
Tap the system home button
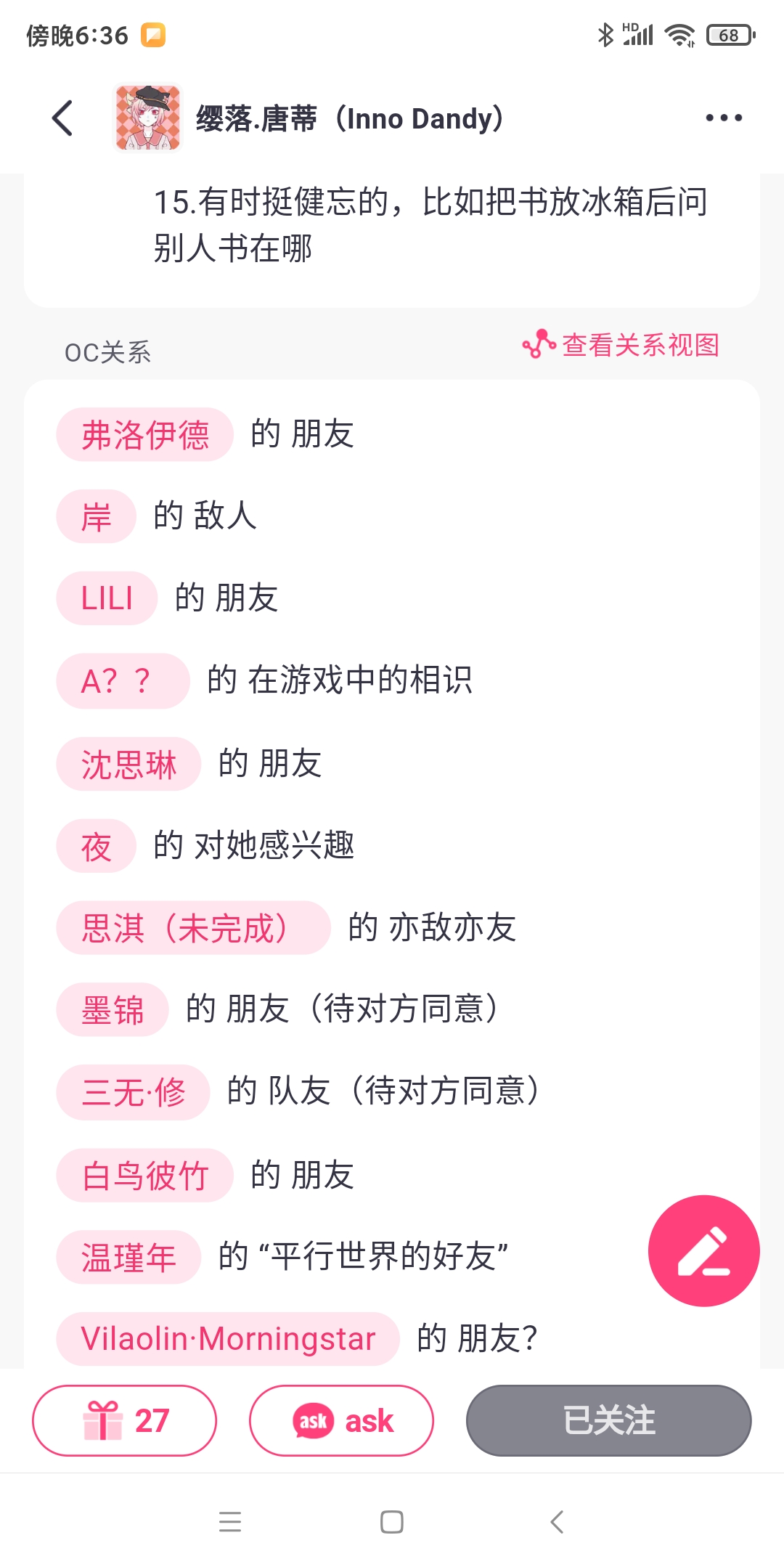pyautogui.click(x=392, y=1521)
